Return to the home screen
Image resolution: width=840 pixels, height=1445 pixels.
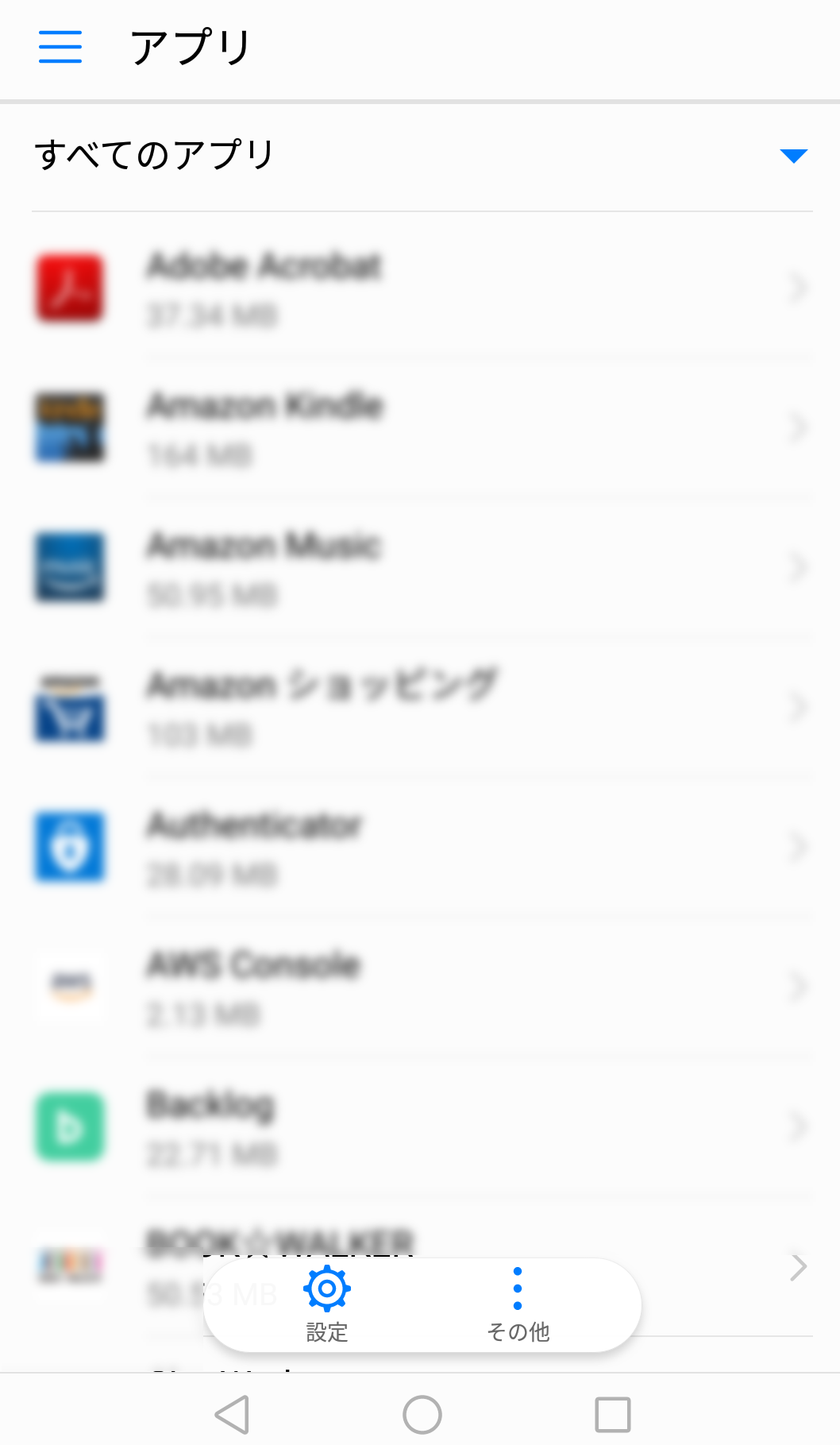422,1414
